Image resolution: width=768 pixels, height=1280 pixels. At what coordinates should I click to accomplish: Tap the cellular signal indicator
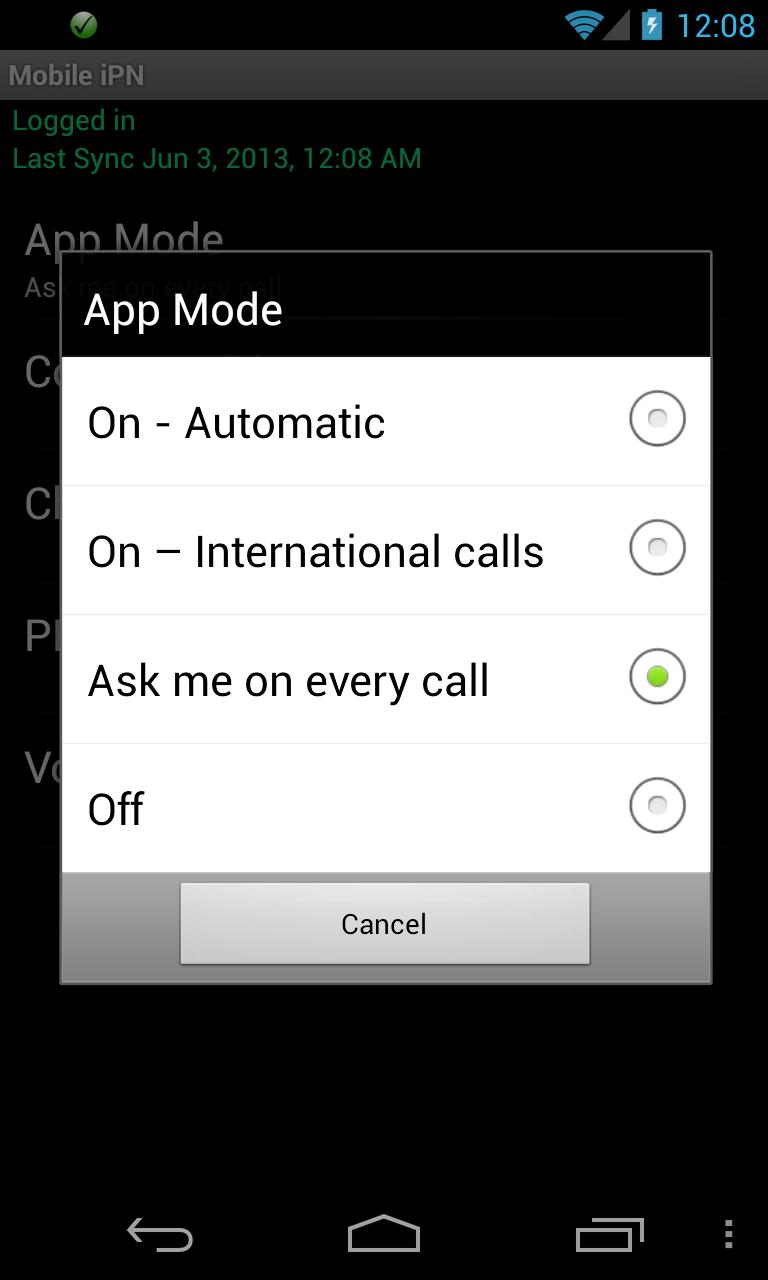[x=617, y=25]
